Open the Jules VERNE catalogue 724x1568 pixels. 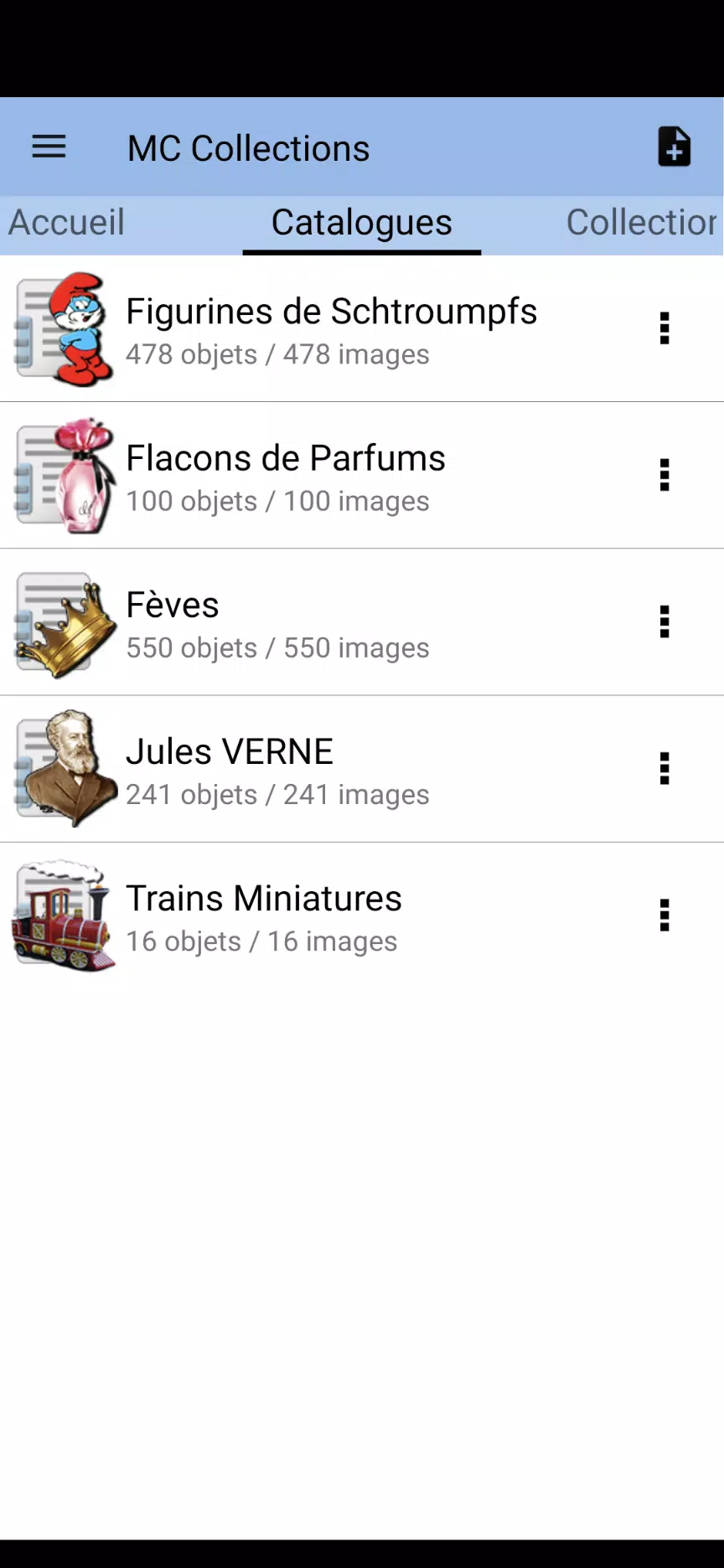pos(277,769)
